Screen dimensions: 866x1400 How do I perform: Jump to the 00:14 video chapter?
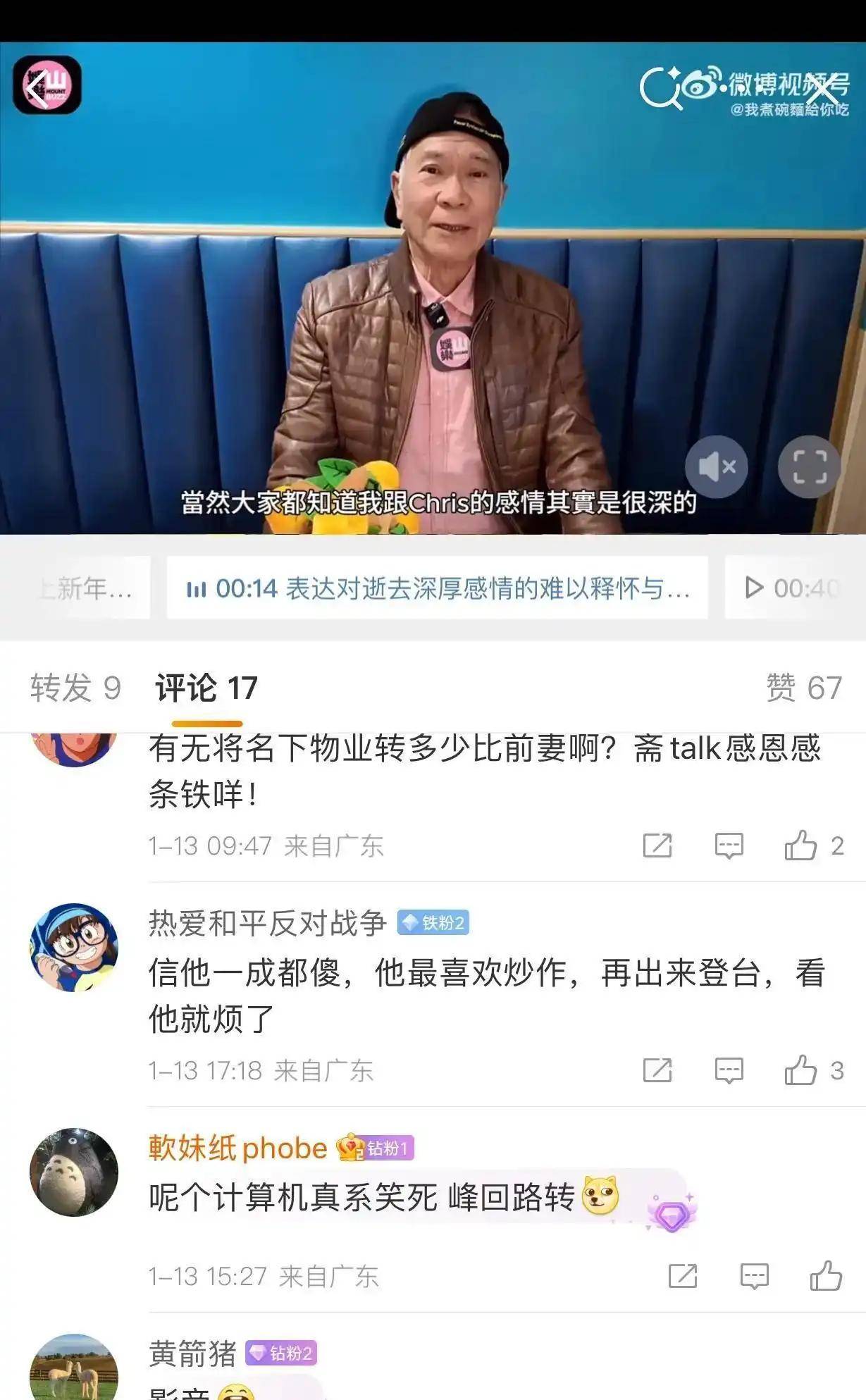[x=437, y=588]
